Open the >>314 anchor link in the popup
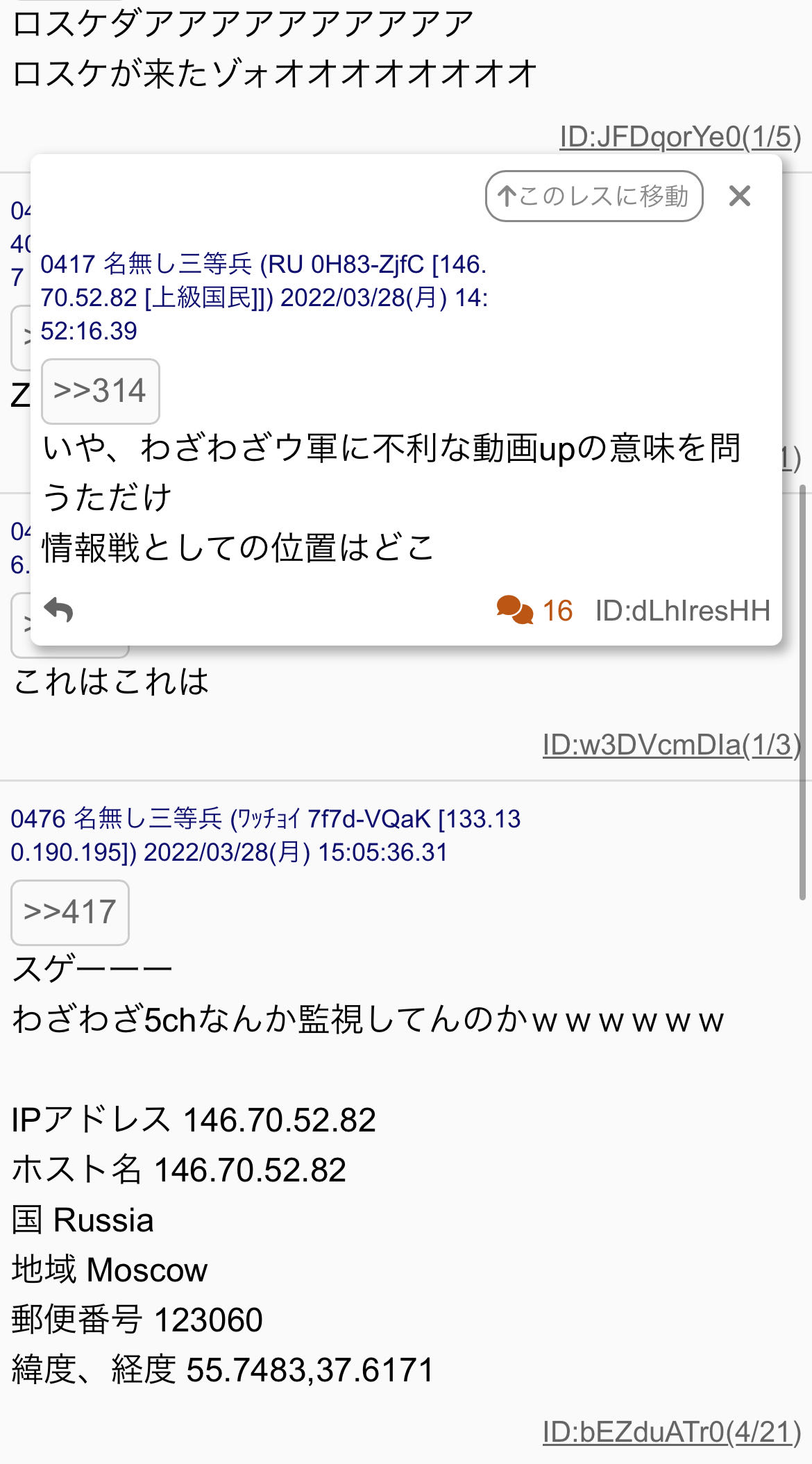This screenshot has width=812, height=1464. (101, 391)
